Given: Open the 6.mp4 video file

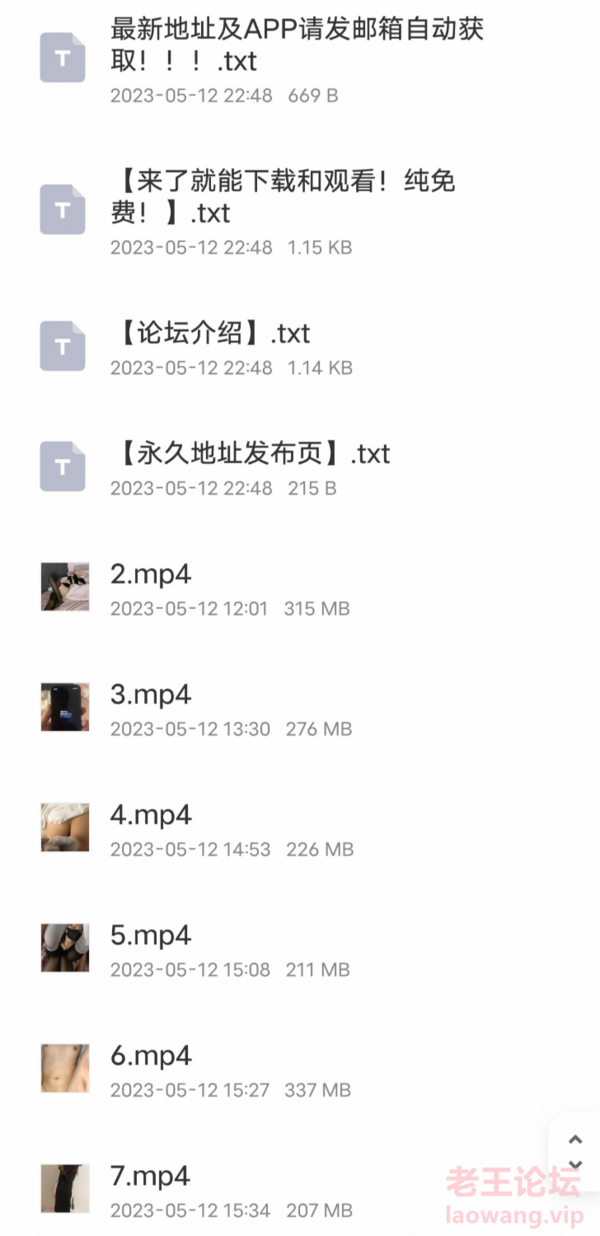Looking at the screenshot, I should coord(151,1056).
